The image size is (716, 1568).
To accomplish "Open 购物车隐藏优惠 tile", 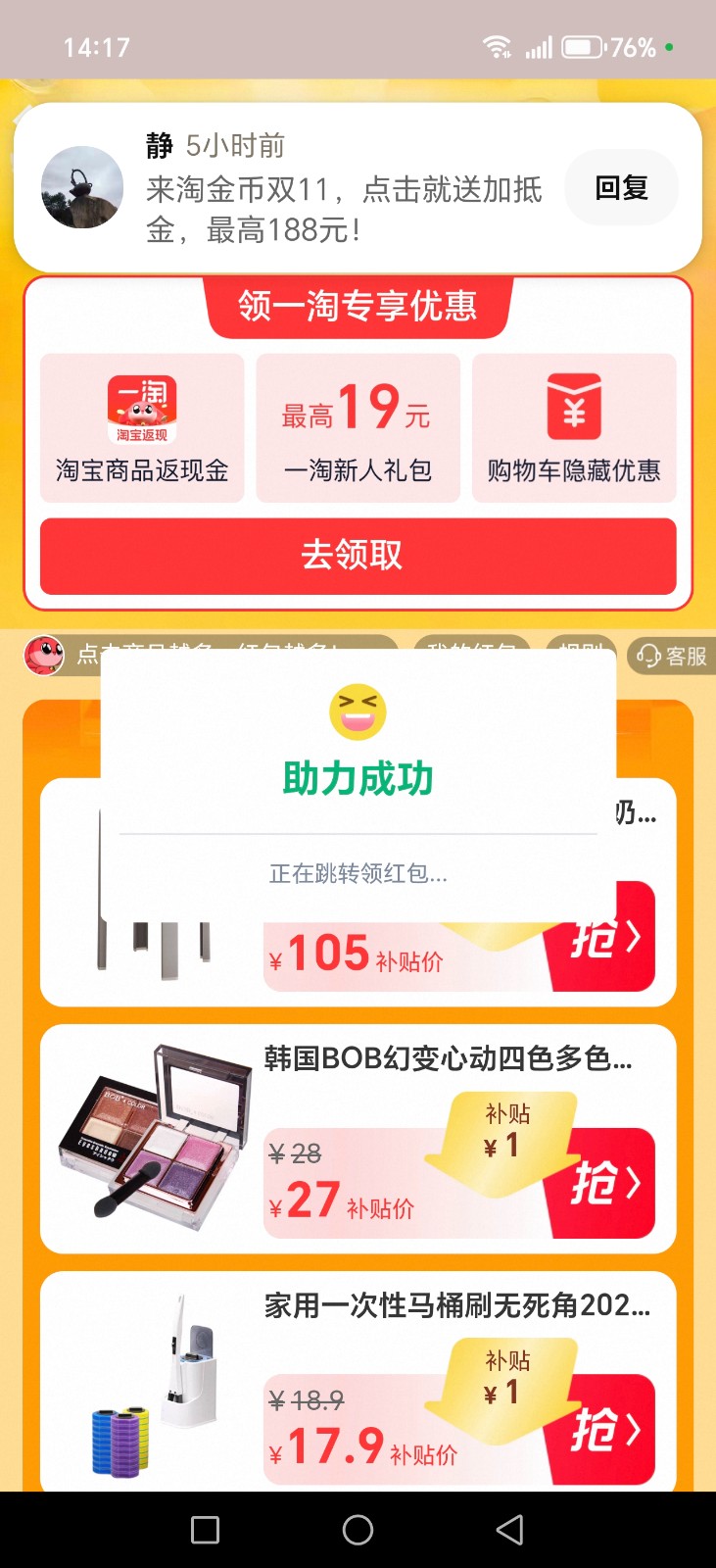I will [574, 428].
